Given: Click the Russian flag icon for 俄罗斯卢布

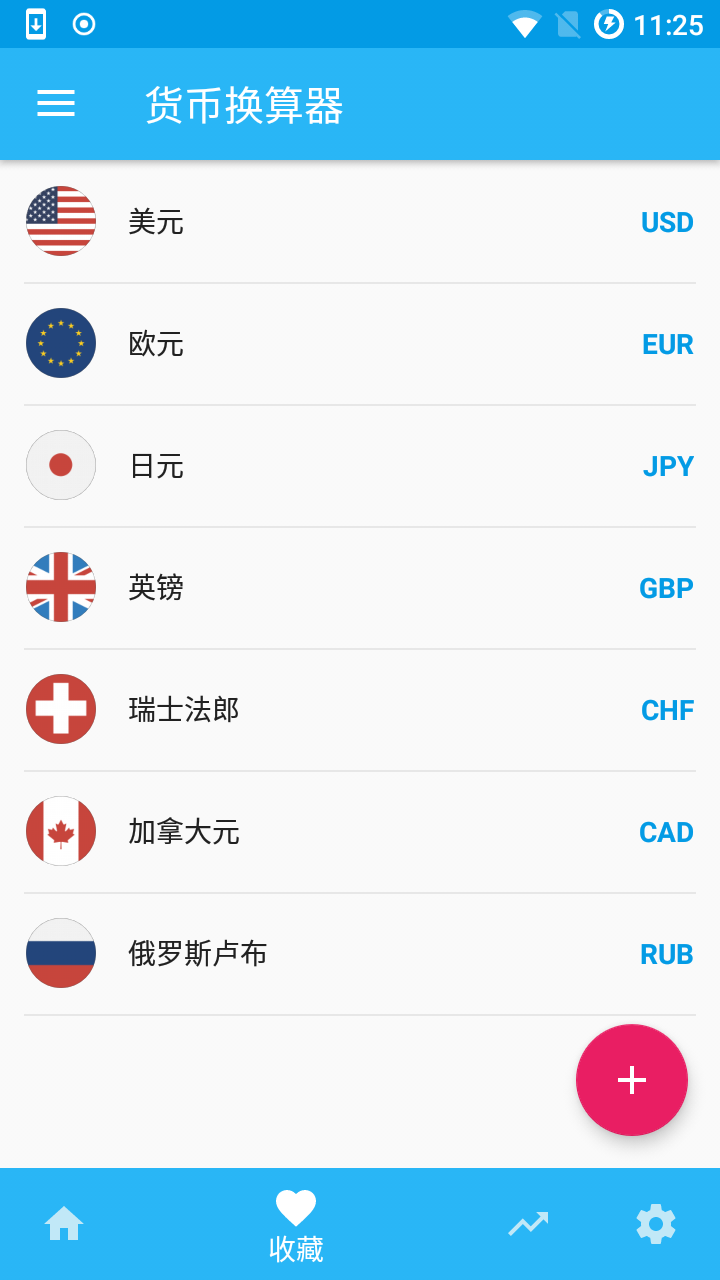Looking at the screenshot, I should (60, 953).
